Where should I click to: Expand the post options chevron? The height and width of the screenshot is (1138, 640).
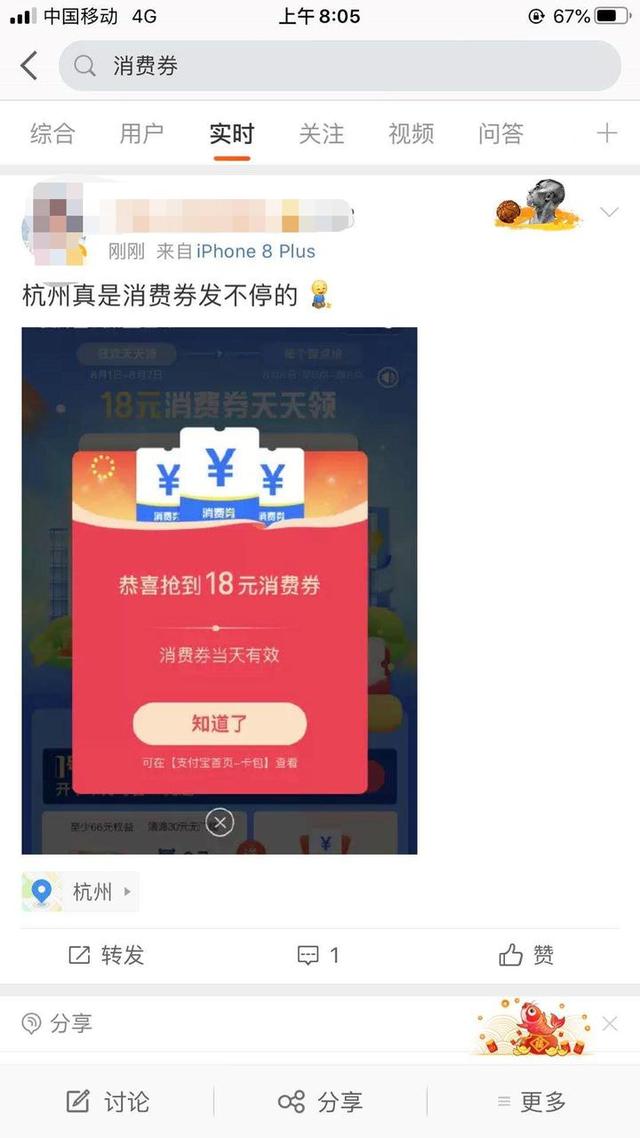[609, 212]
